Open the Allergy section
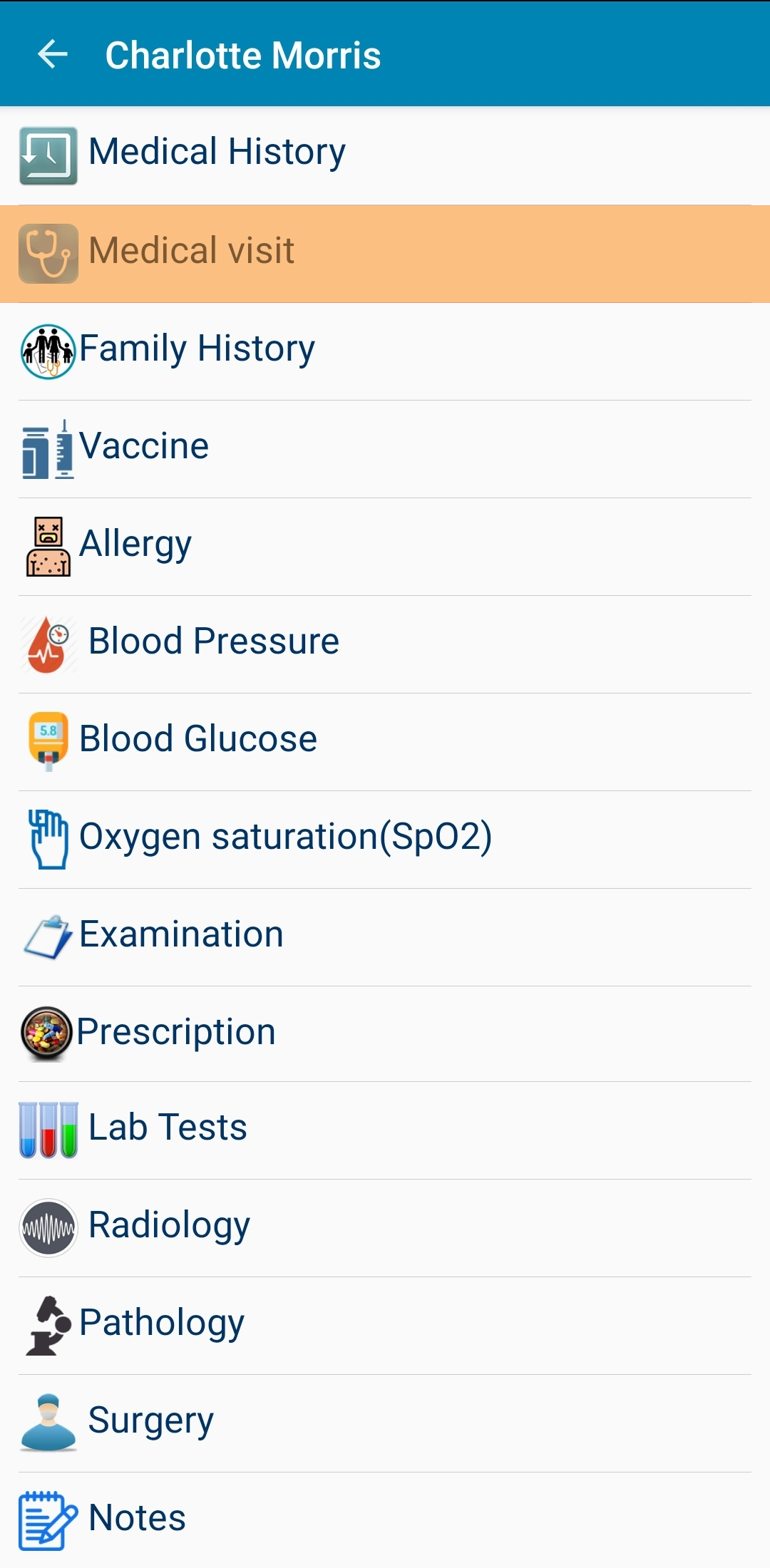The width and height of the screenshot is (770, 1568). pos(385,547)
